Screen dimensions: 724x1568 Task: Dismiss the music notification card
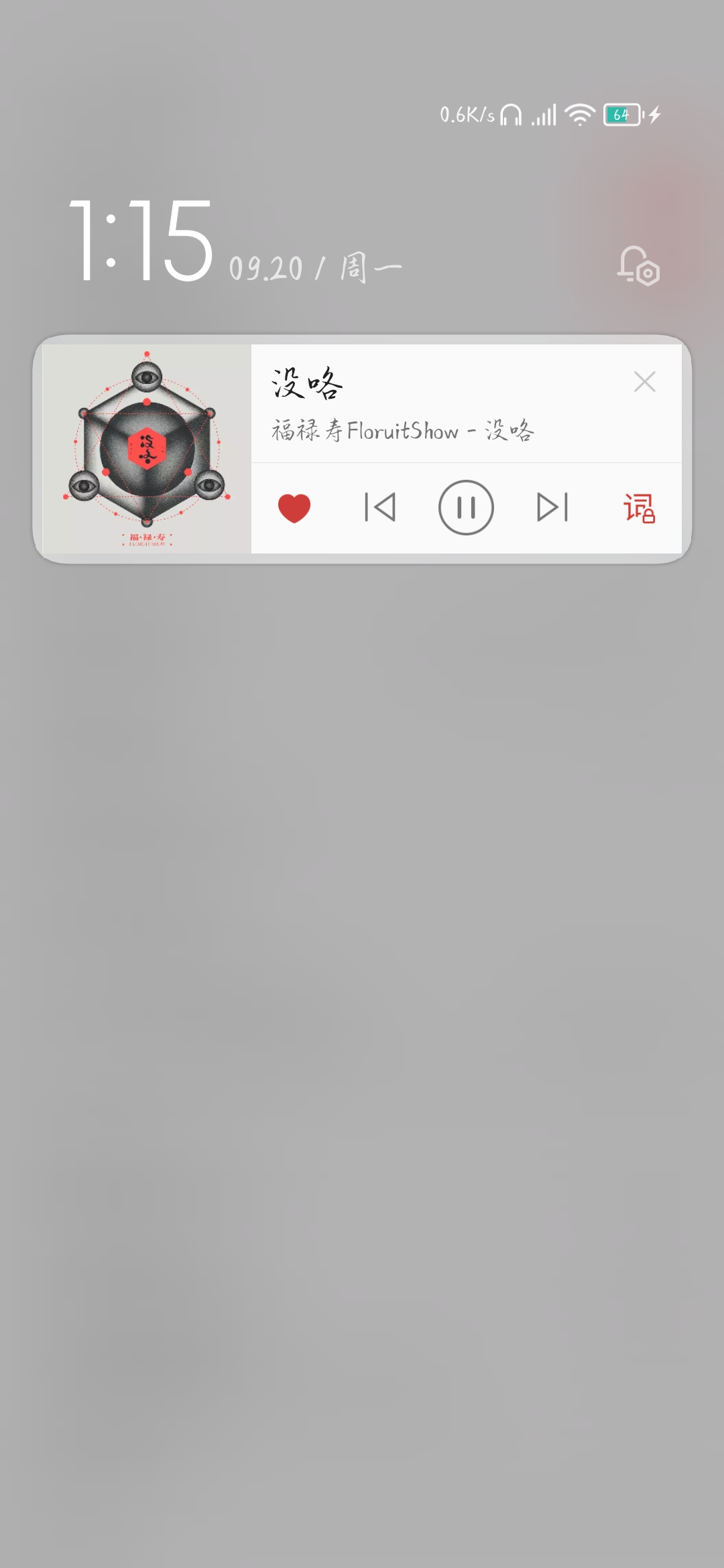coord(645,382)
